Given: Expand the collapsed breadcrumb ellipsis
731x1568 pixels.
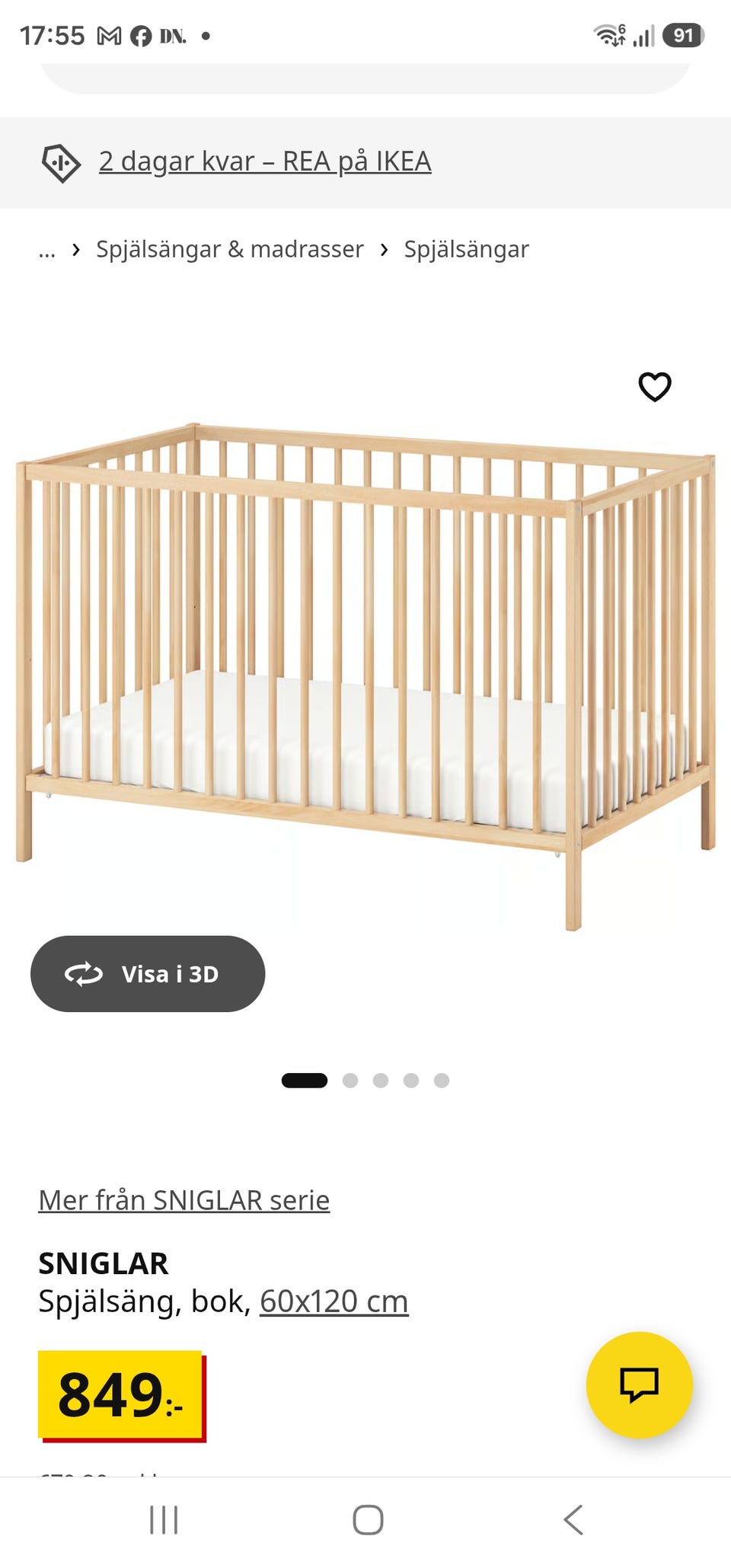Looking at the screenshot, I should [x=47, y=251].
